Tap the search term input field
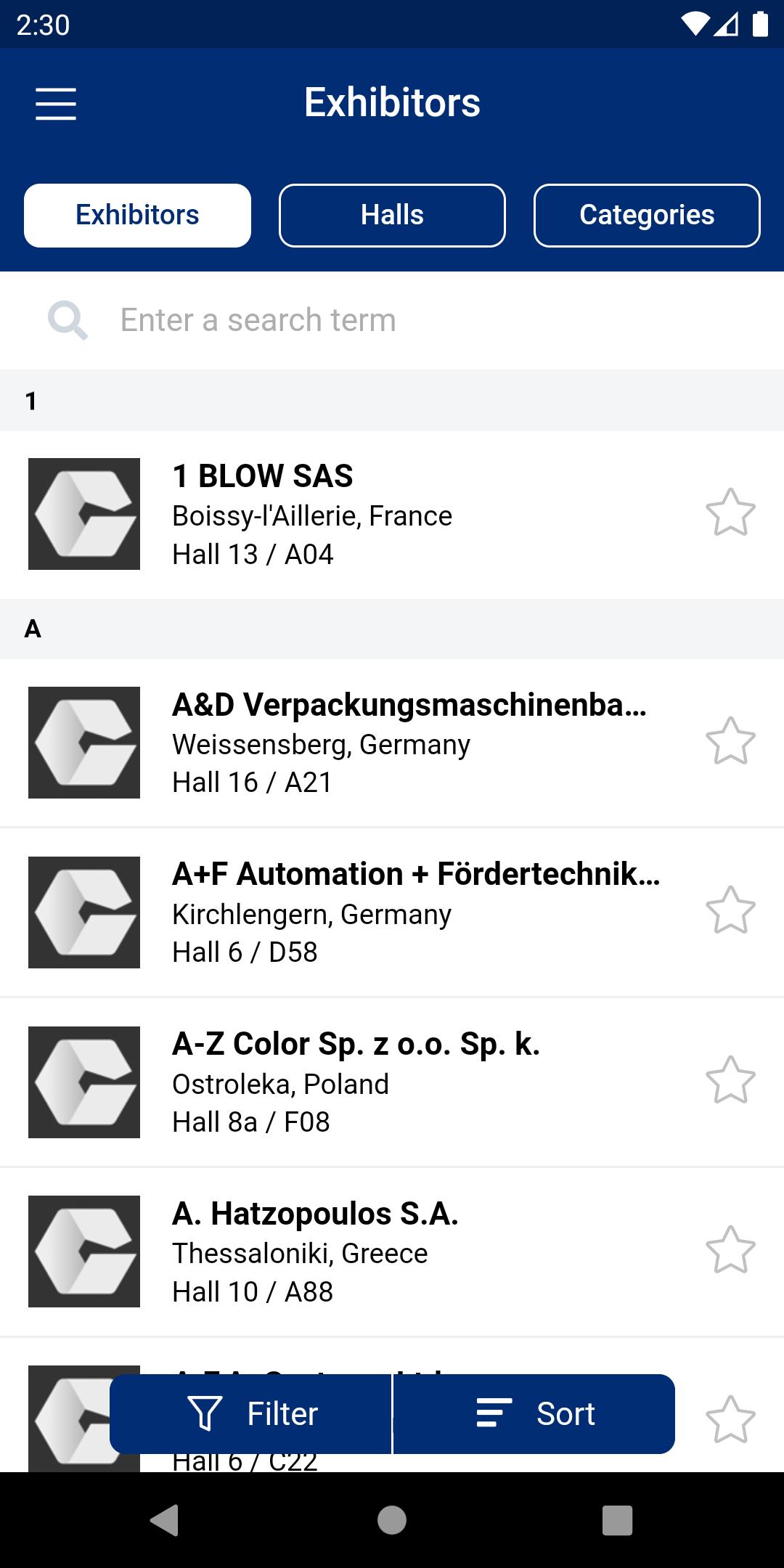Screen dimensions: 784x1568 (x=392, y=320)
